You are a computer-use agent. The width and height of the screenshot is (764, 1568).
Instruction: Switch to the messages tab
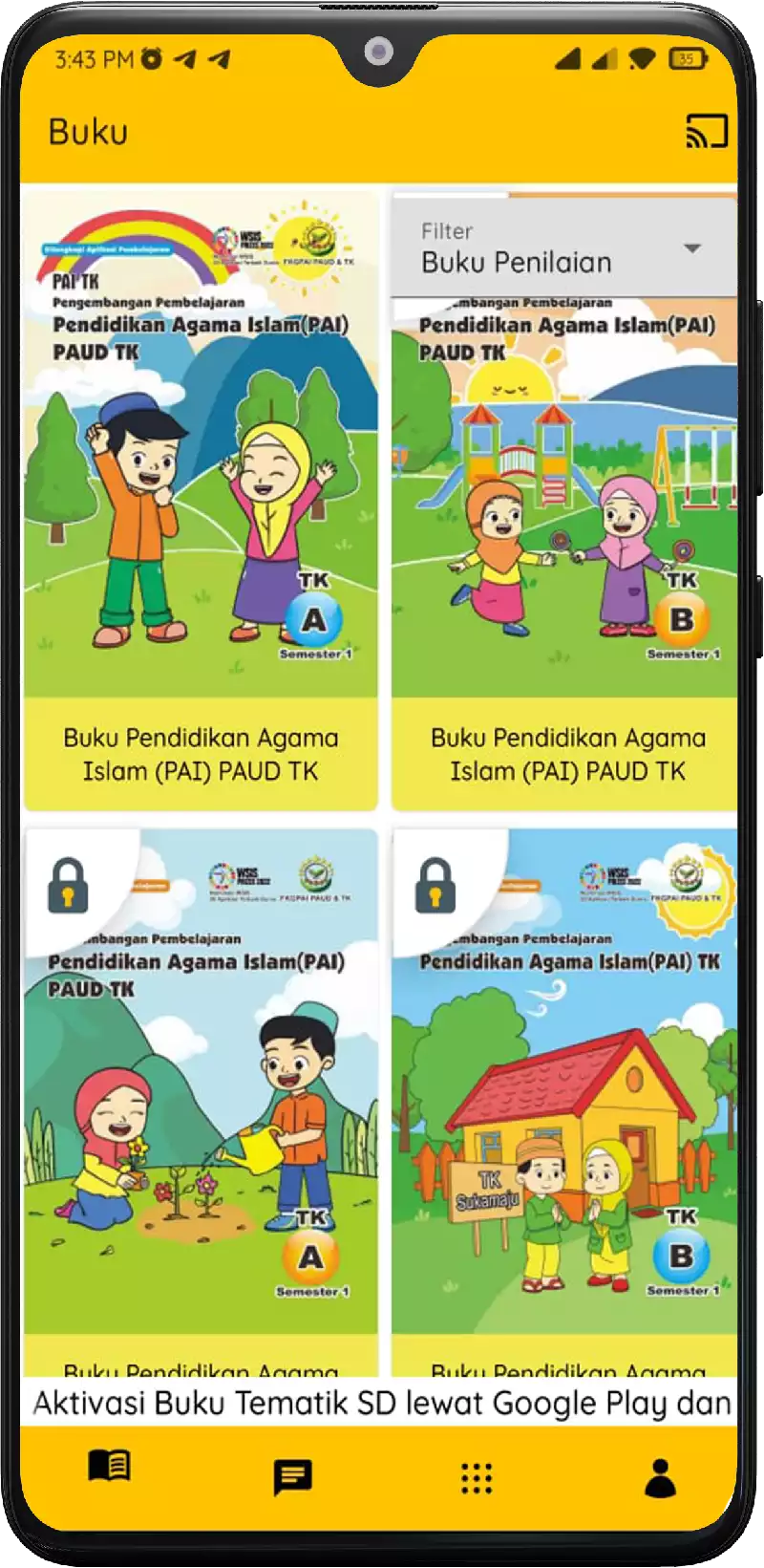[292, 1477]
